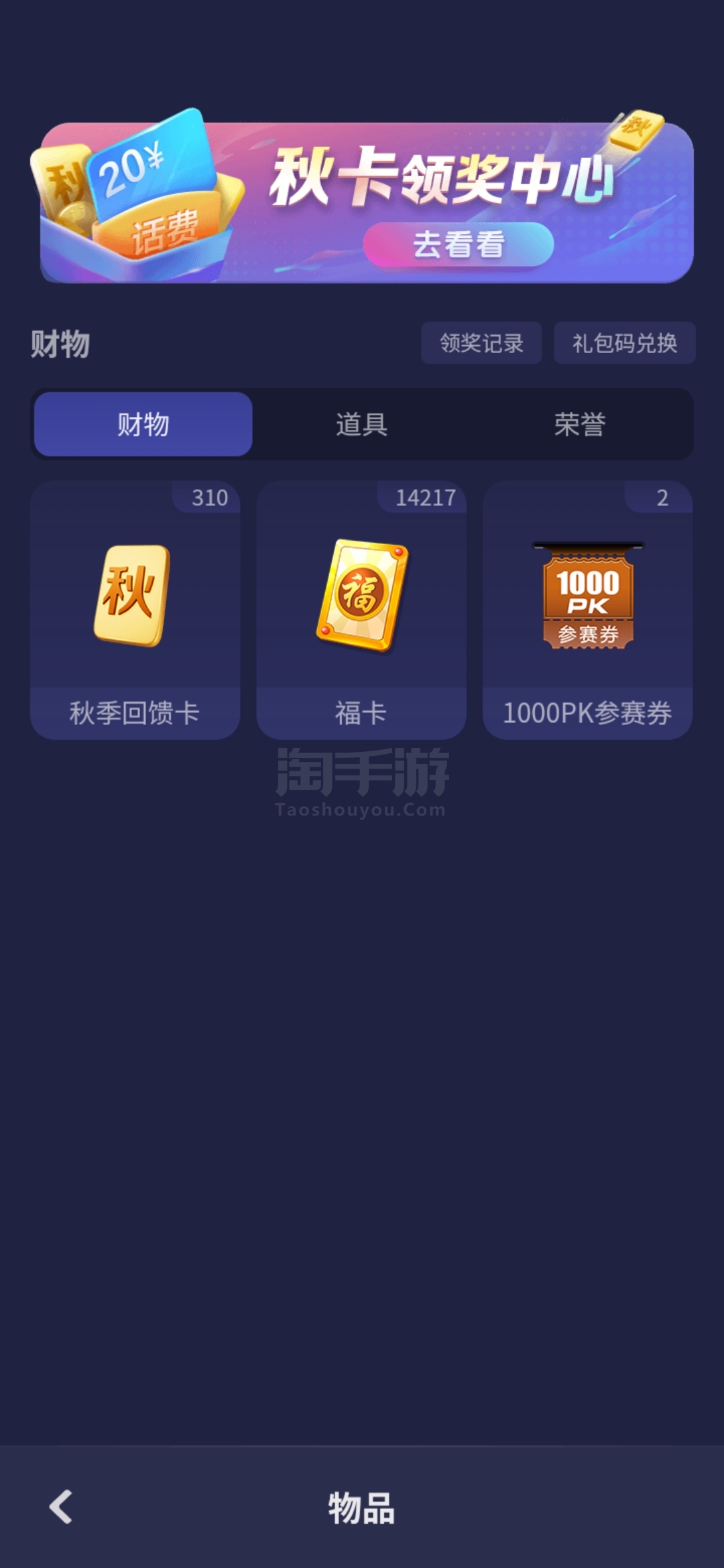Open the 福卡 item card
This screenshot has height=1568, width=724.
[x=361, y=610]
